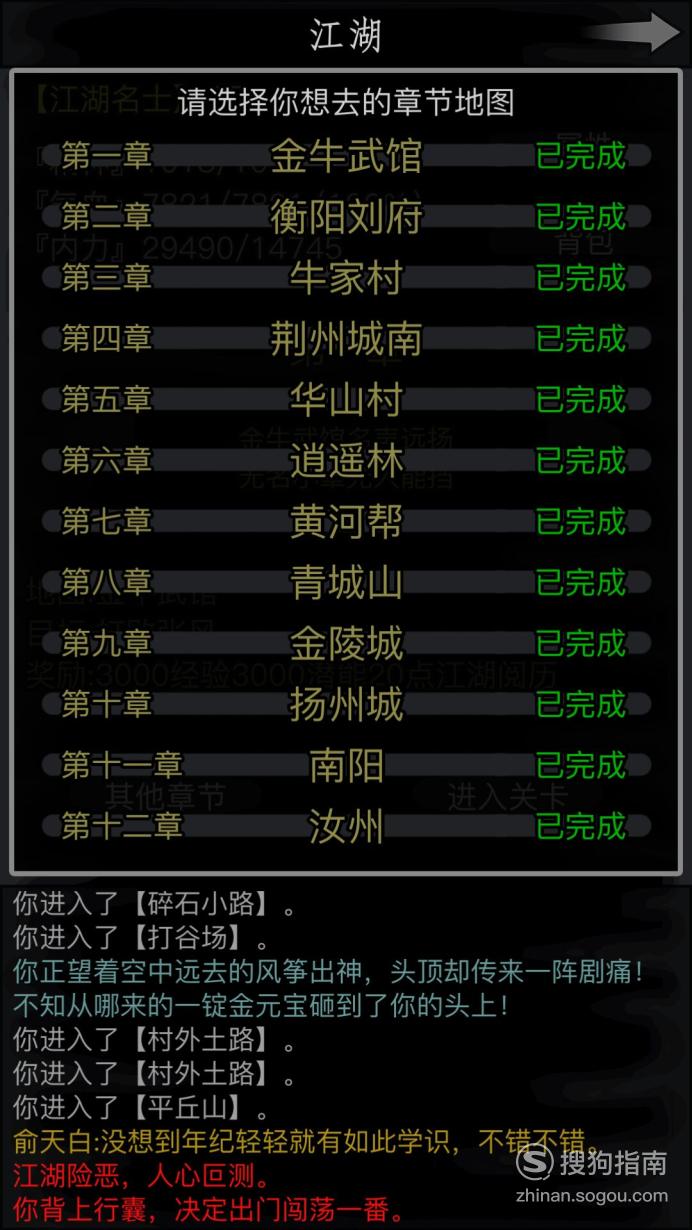
Task: Open chapter six 逍遥林
Action: (x=346, y=461)
